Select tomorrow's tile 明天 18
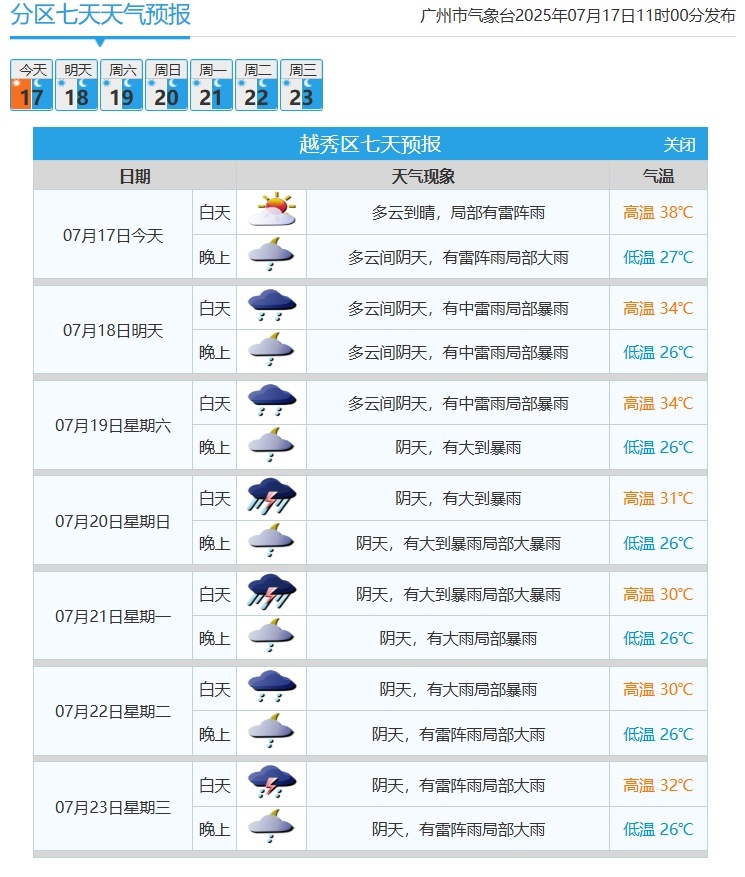 click(76, 85)
